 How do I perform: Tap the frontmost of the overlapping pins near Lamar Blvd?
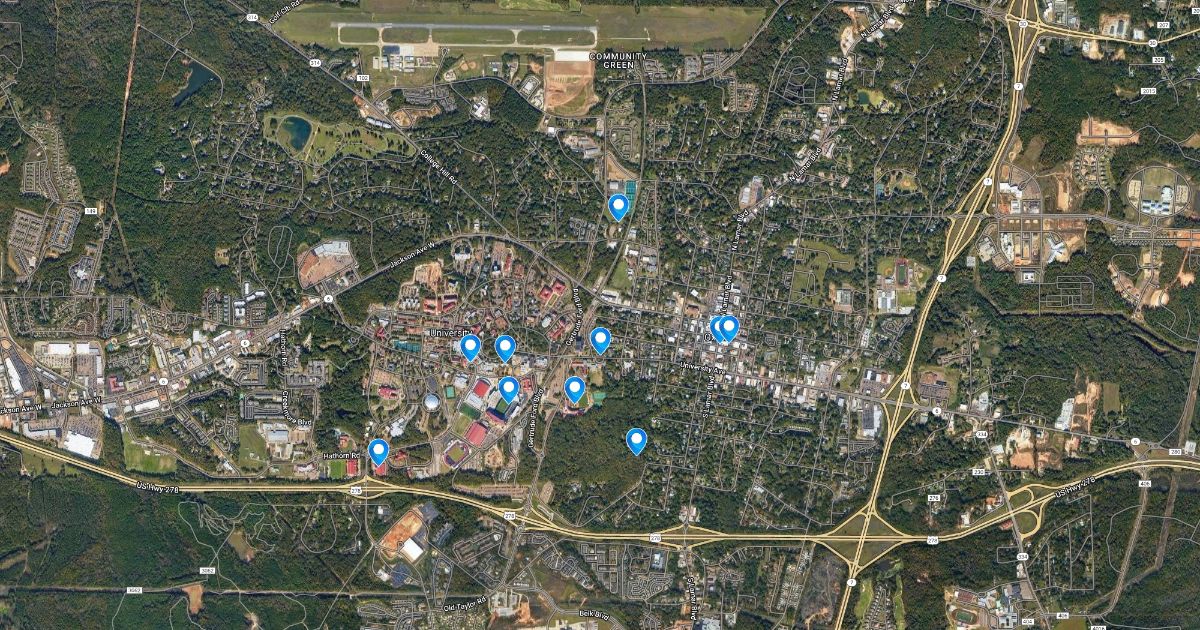point(729,328)
